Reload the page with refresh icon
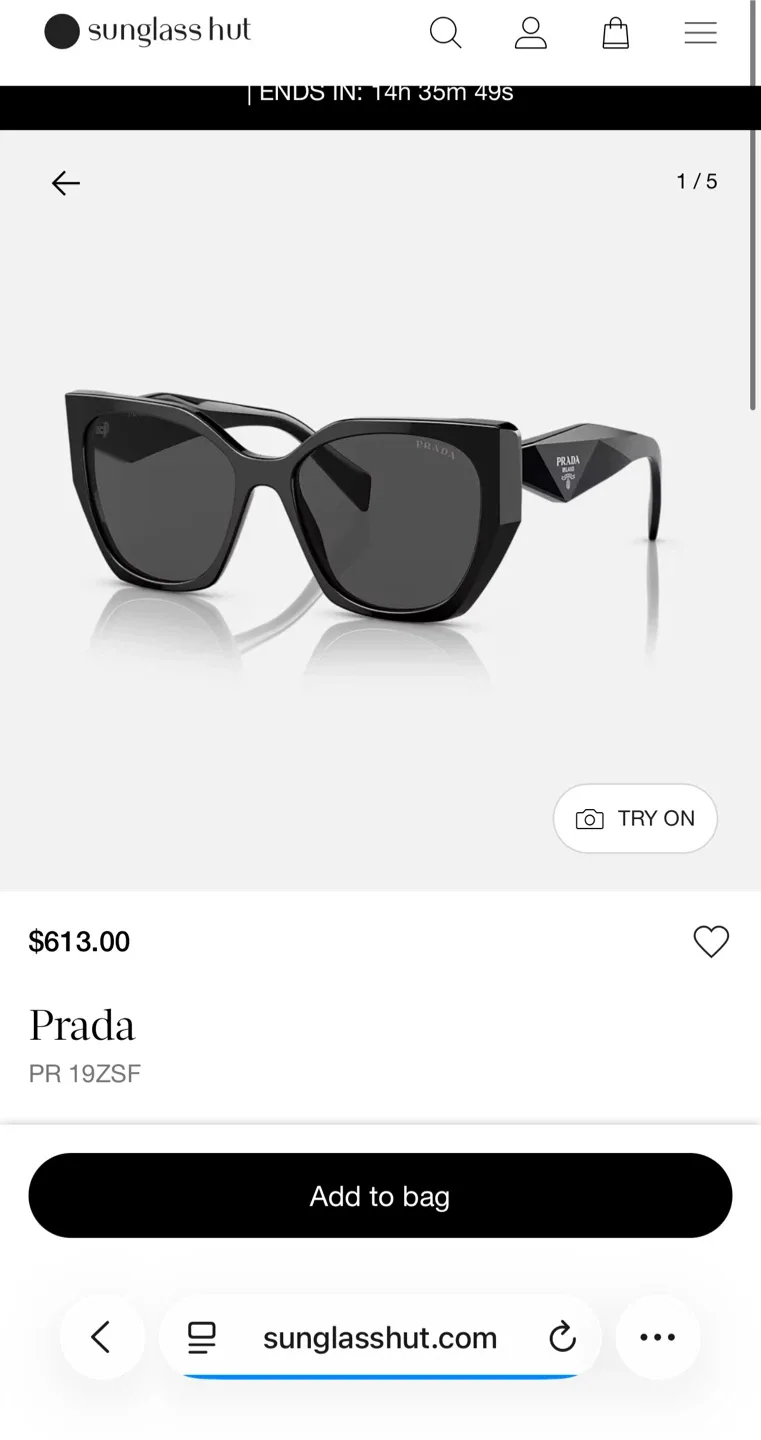Image resolution: width=761 pixels, height=1440 pixels. (x=562, y=1336)
